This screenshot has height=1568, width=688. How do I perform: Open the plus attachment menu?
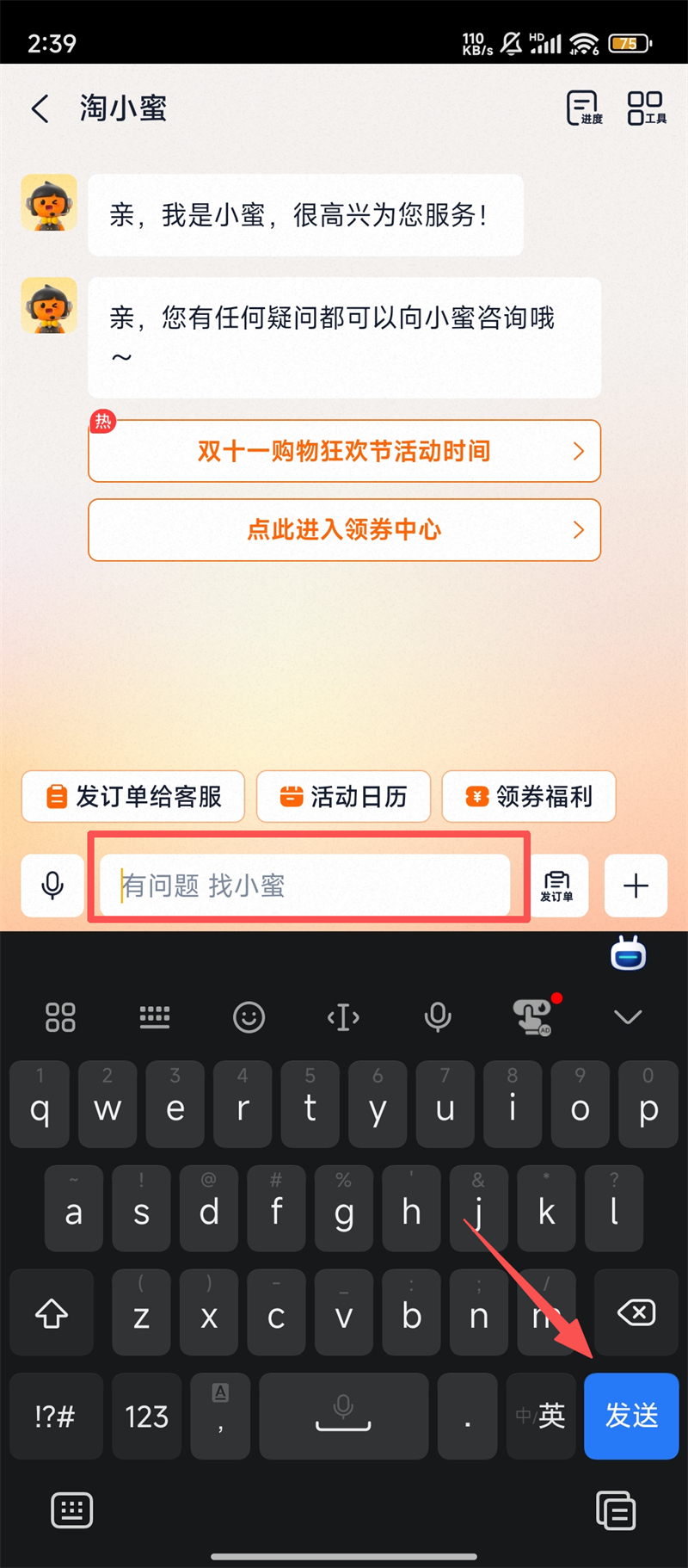636,886
